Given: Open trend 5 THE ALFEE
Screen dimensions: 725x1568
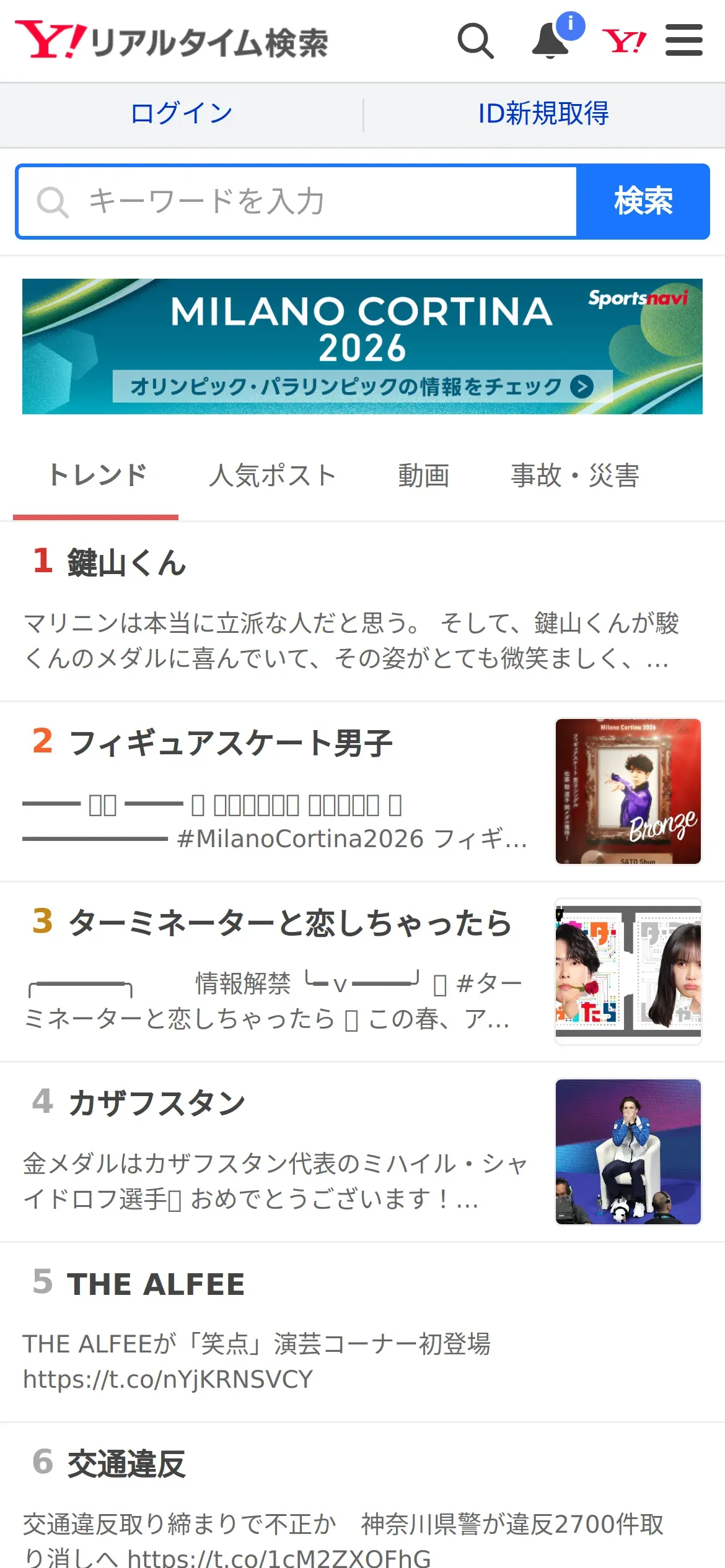Looking at the screenshot, I should 156,1284.
